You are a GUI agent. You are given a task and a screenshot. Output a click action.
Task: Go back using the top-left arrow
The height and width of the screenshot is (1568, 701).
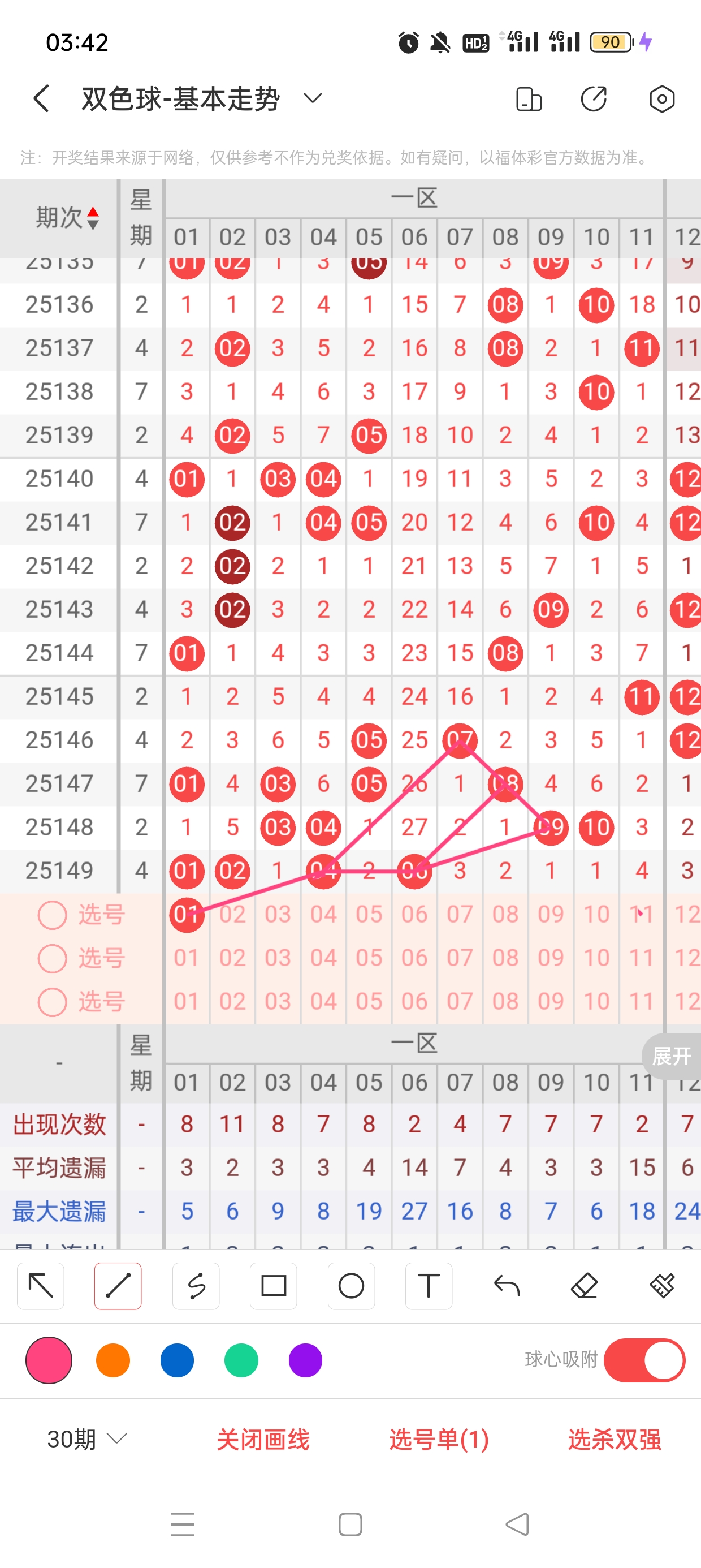coord(41,98)
